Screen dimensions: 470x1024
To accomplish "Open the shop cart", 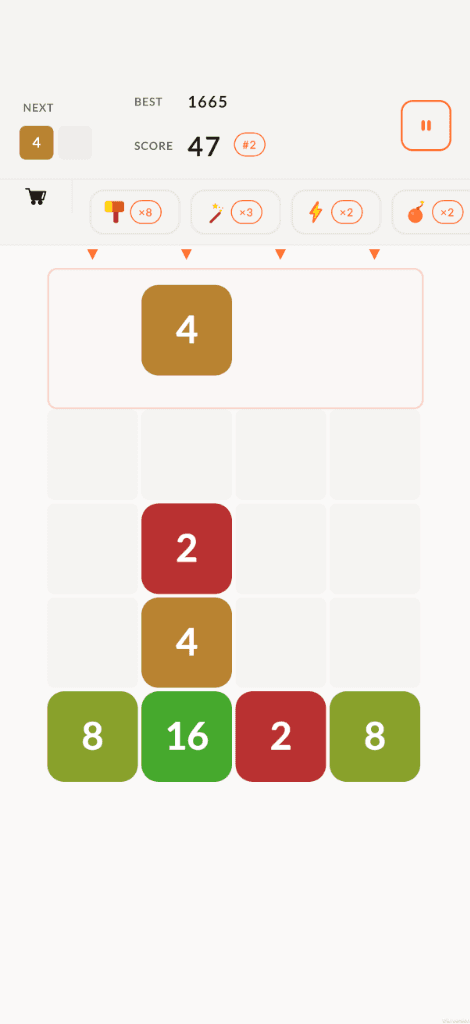I will click(x=36, y=196).
